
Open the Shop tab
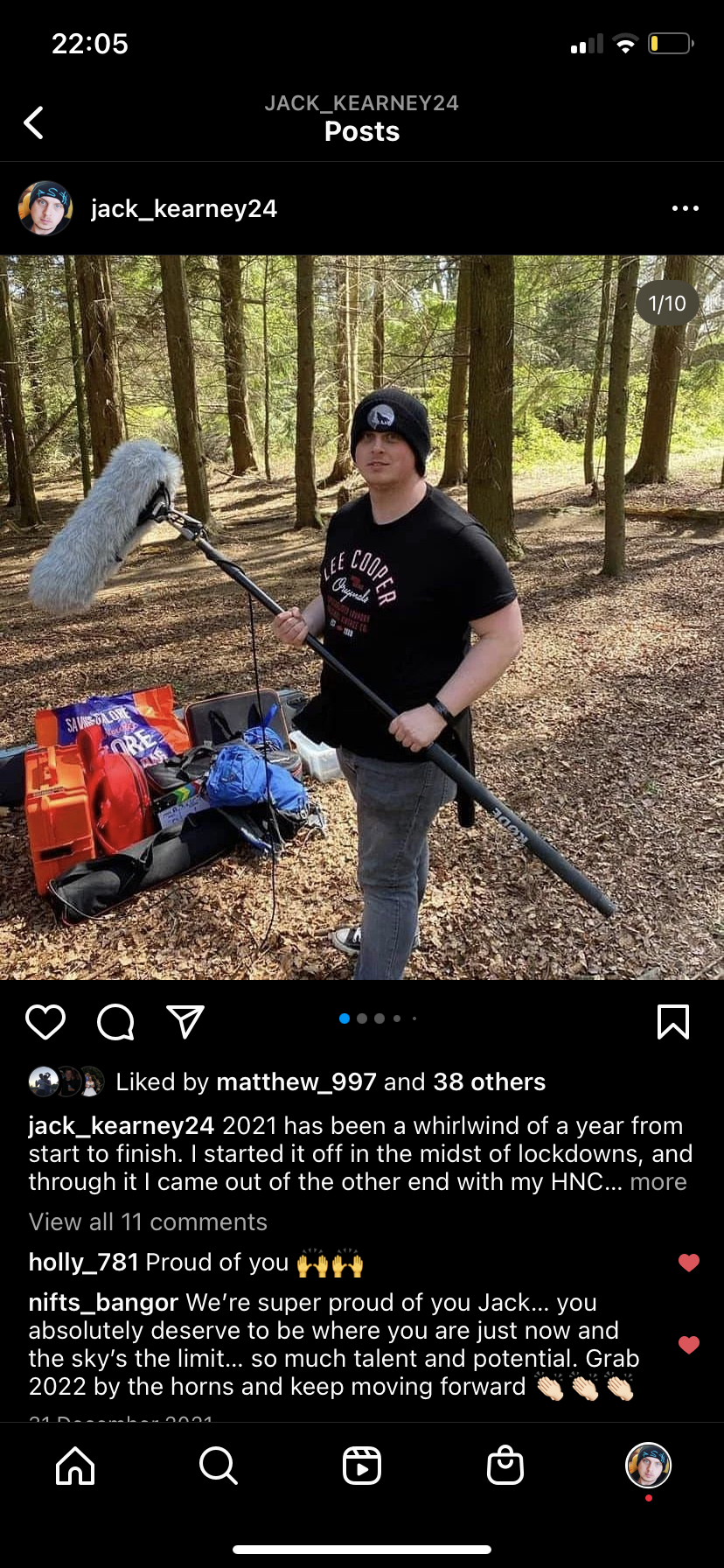tap(505, 1466)
